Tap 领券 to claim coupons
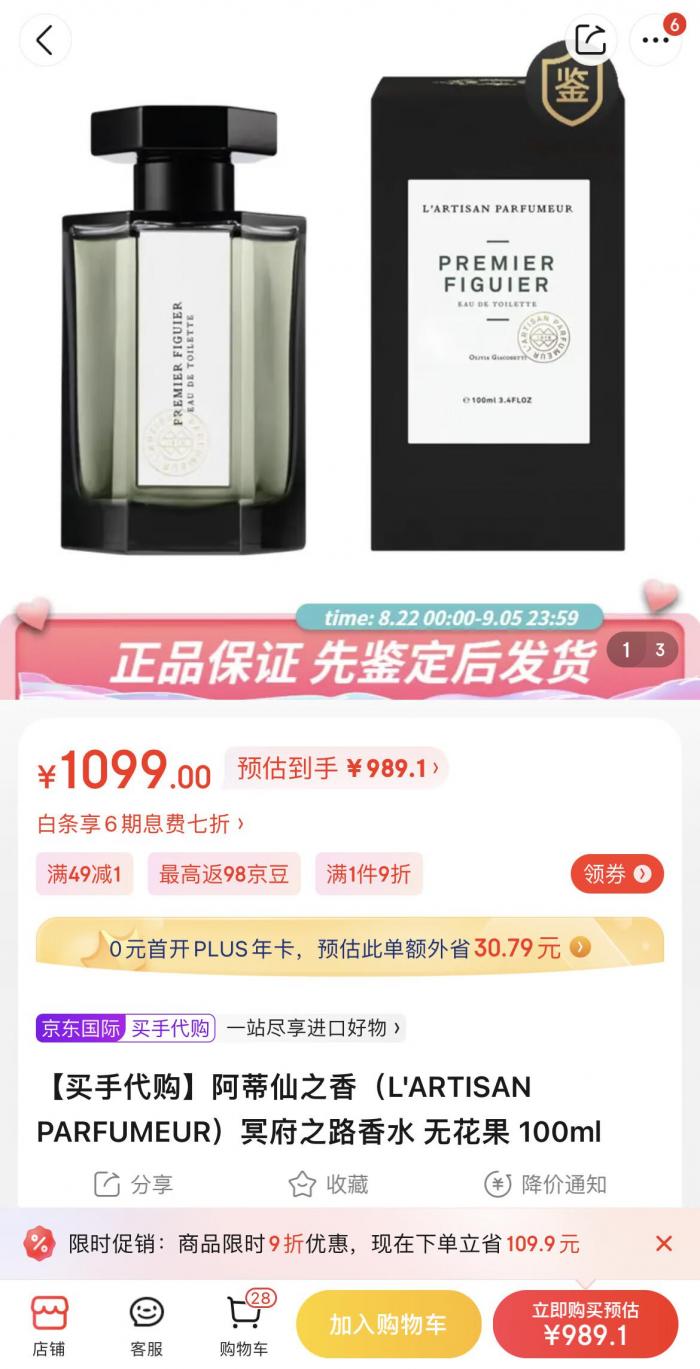Viewport: 700px width, 1369px height. tap(616, 874)
